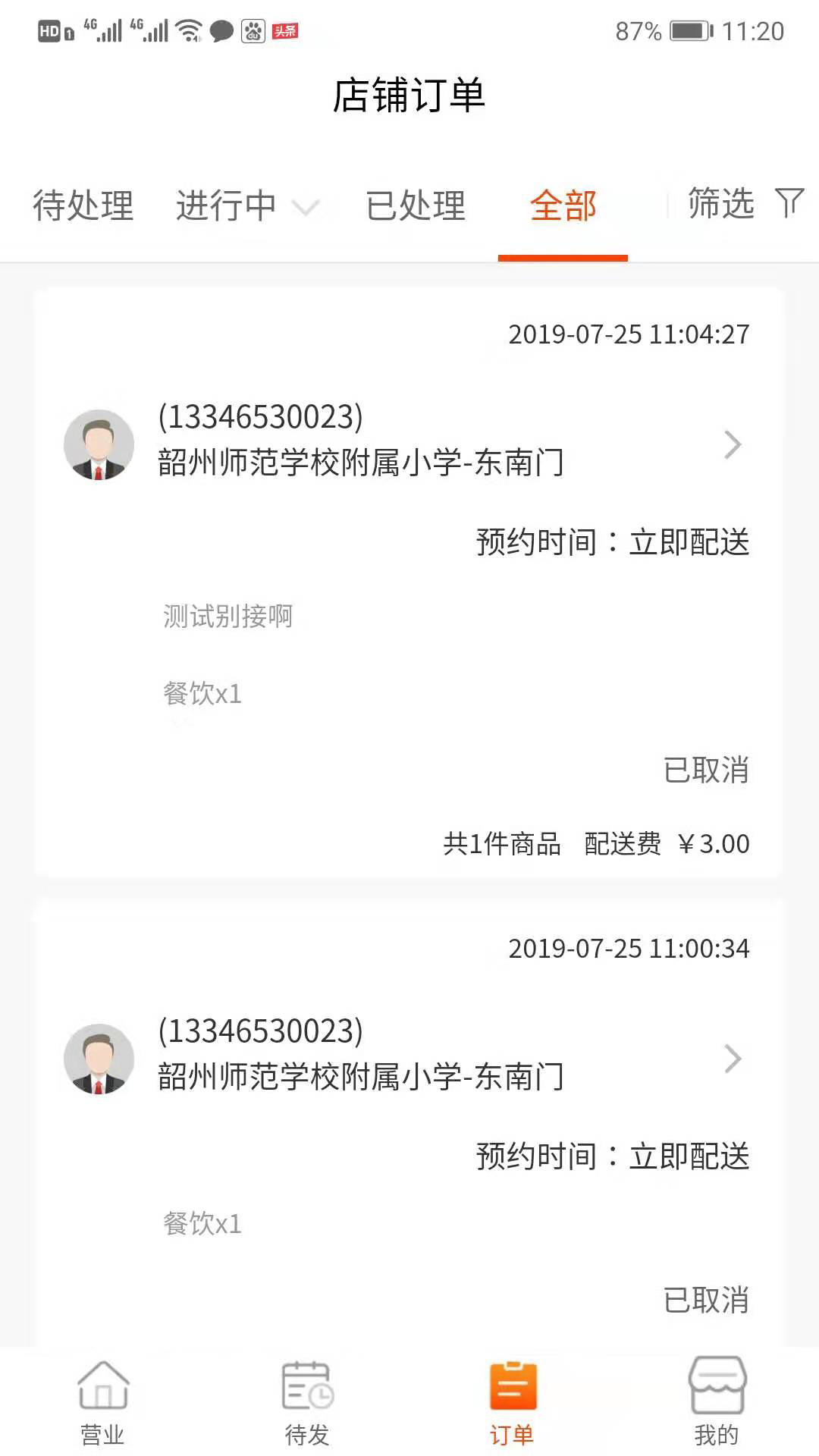The width and height of the screenshot is (819, 1456).
Task: Tap the 订单 bottom tab
Action: tap(512, 1403)
